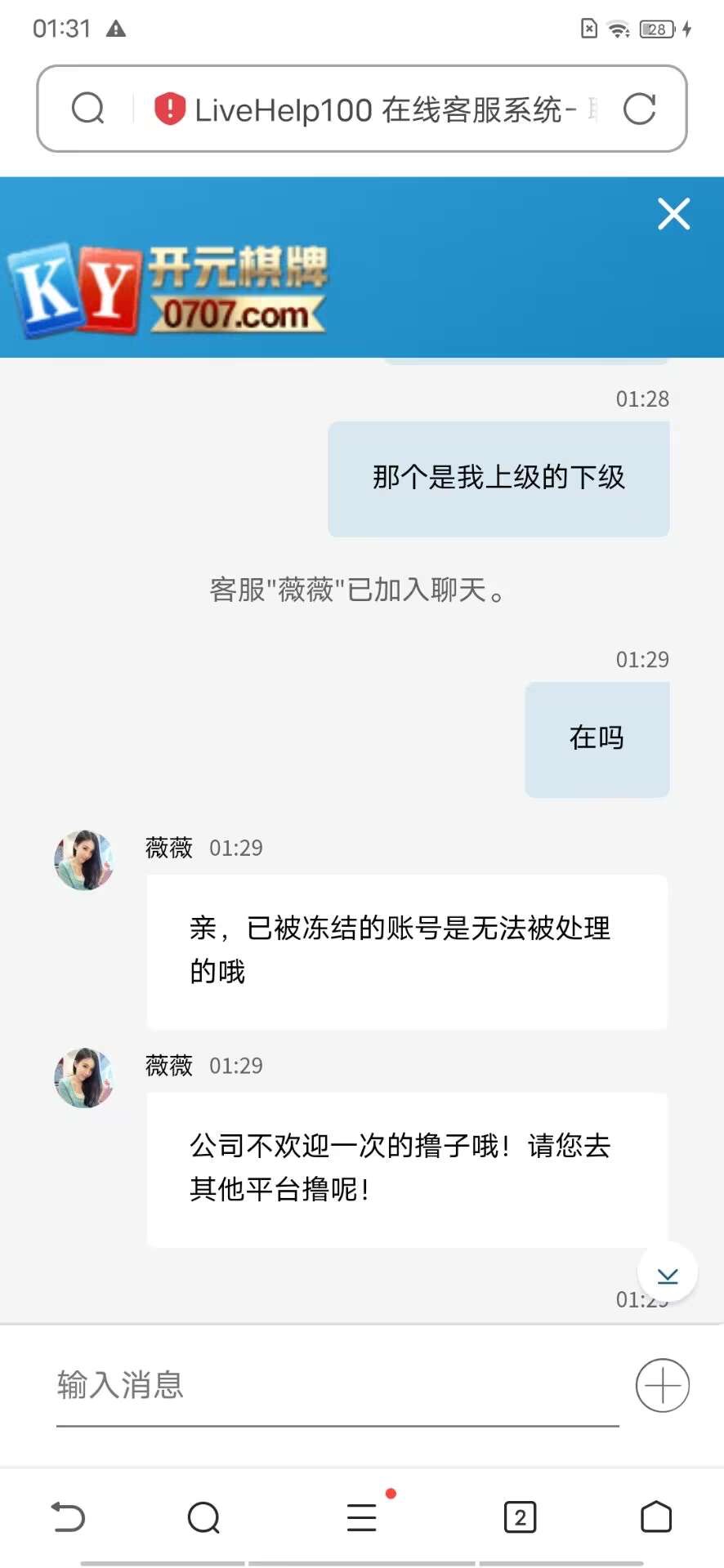The image size is (724, 1568).
Task: Tap the address bar showing LiveHelp100
Action: point(376,109)
